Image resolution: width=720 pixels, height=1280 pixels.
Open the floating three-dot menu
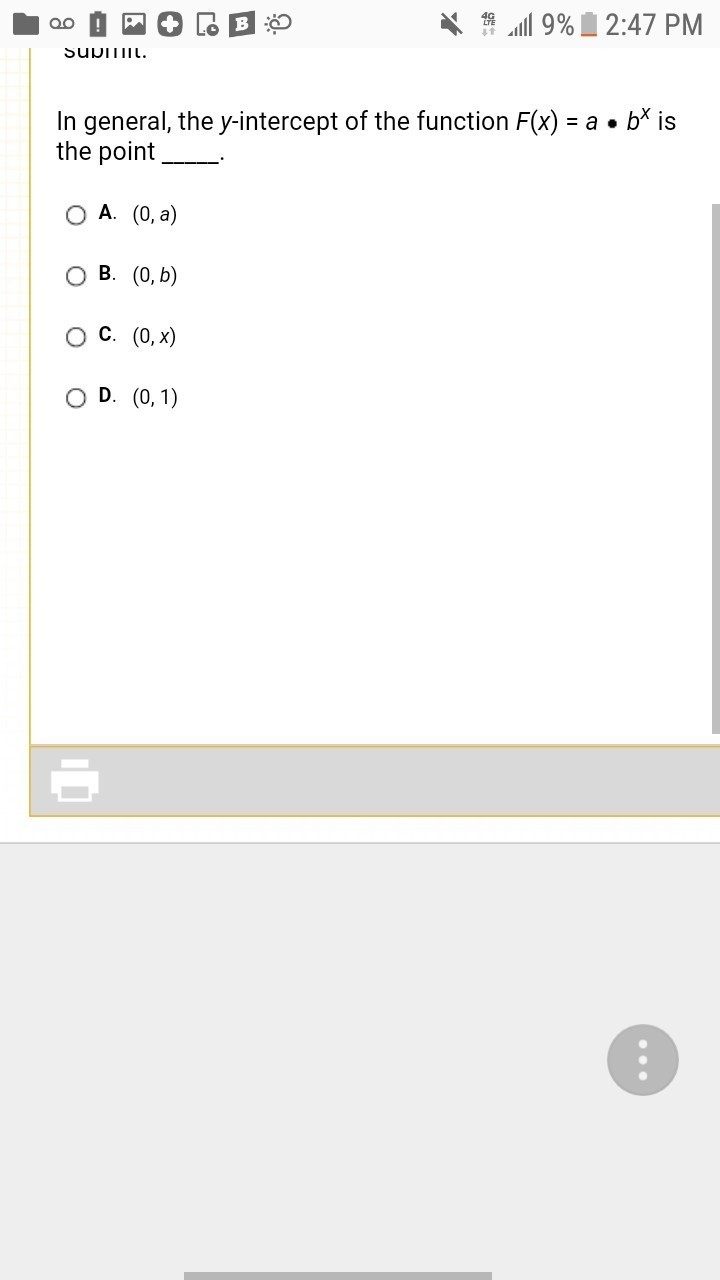(643, 1060)
